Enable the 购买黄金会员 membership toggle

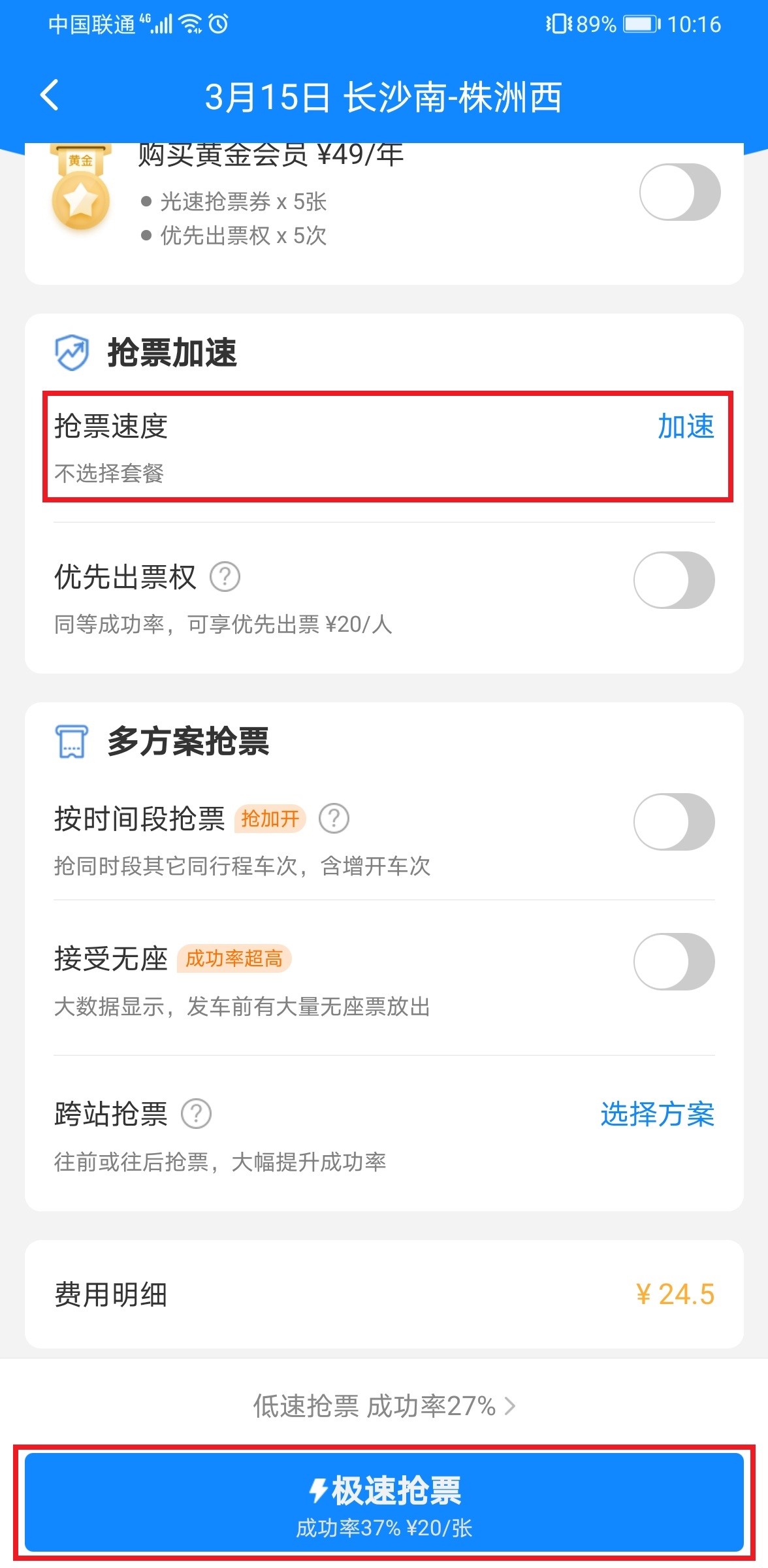click(680, 193)
